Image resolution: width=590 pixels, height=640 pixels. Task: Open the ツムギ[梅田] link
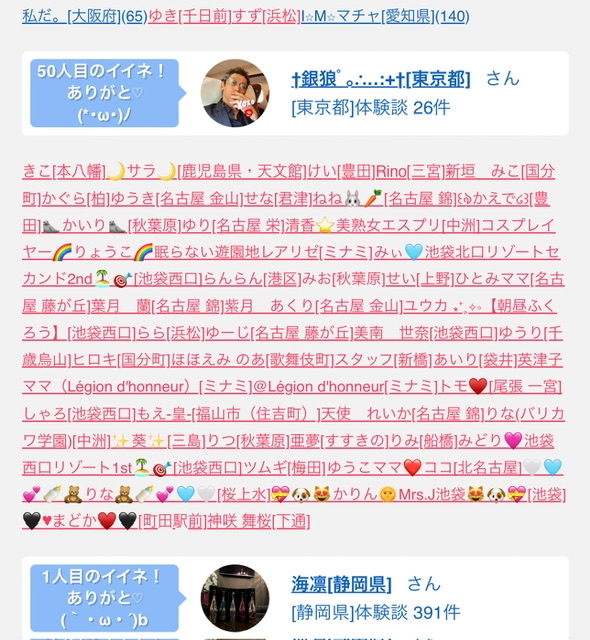[x=284, y=468]
